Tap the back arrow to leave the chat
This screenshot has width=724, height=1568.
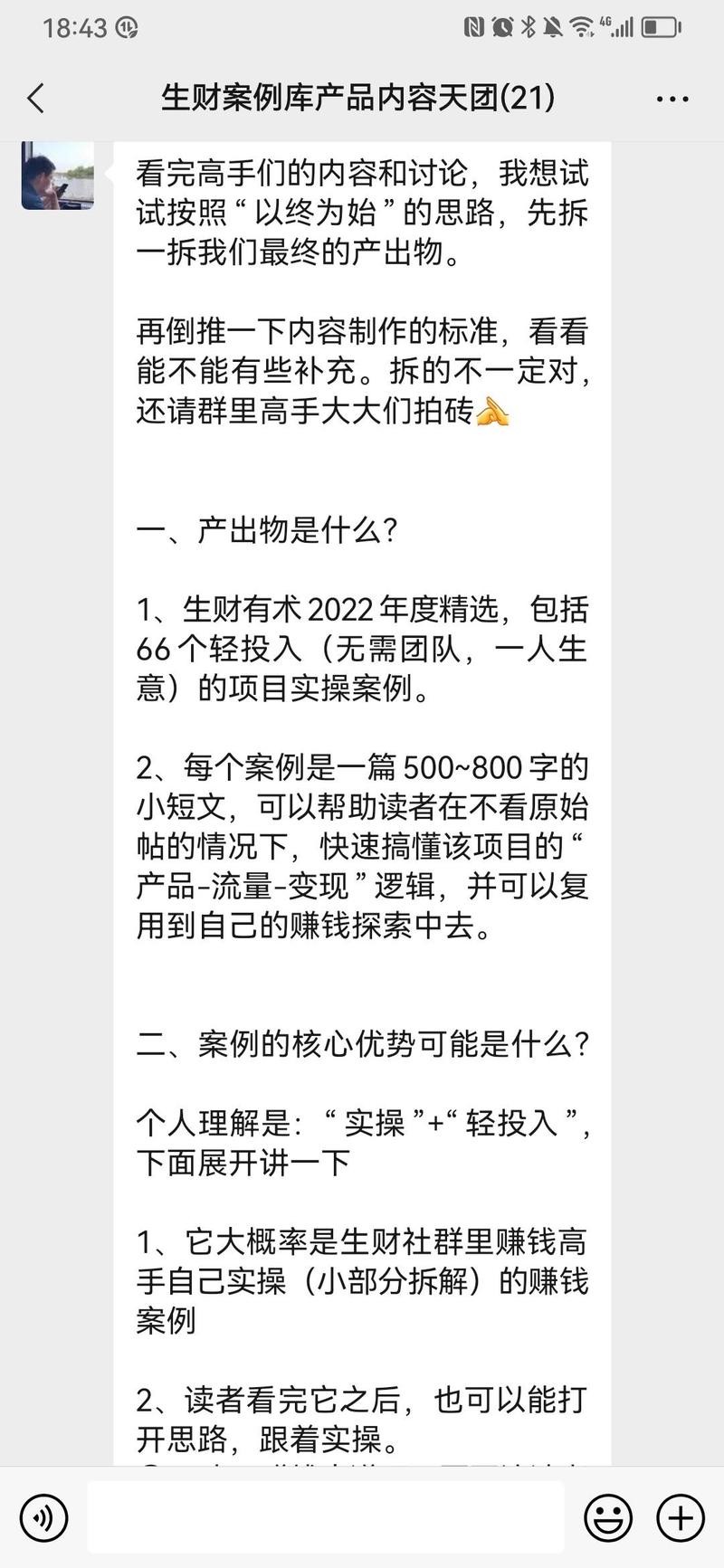pyautogui.click(x=36, y=98)
